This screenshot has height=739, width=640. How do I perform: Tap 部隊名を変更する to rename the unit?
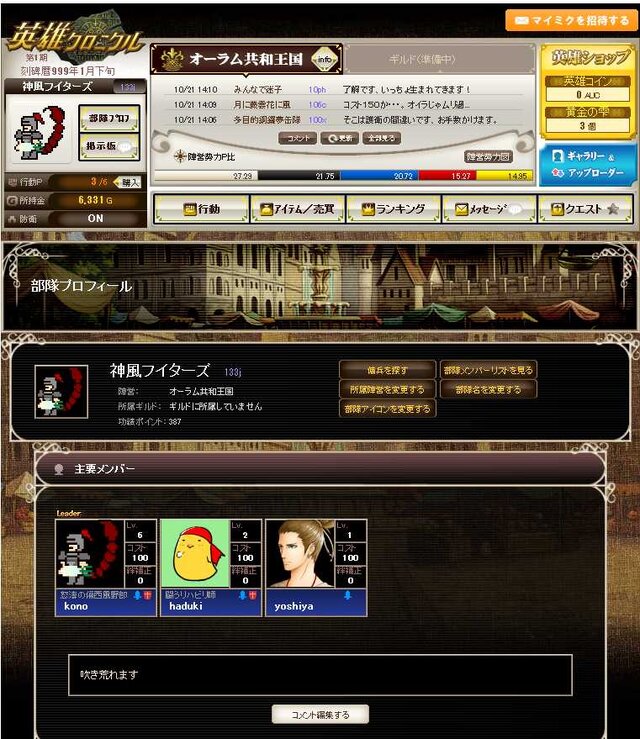[x=488, y=389]
